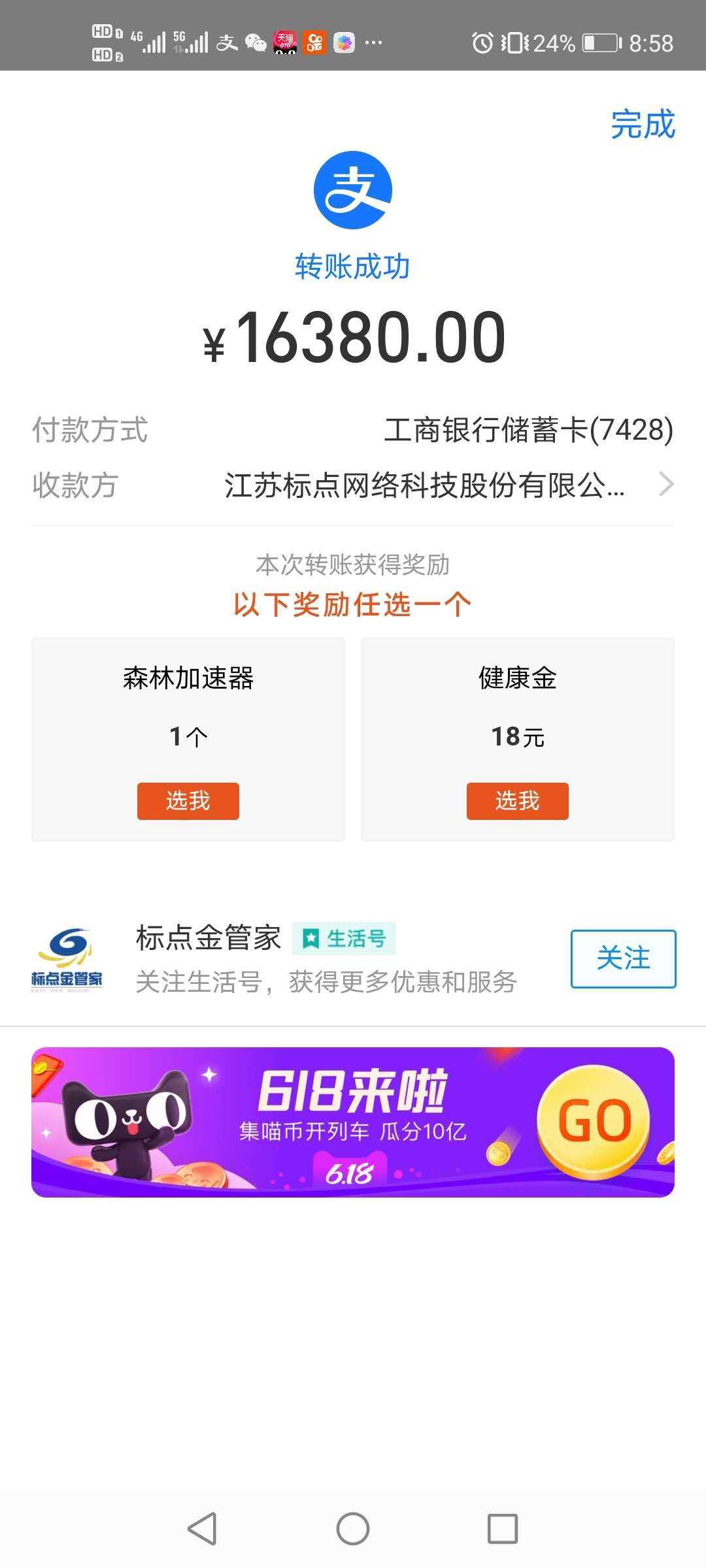Choose the 健康金 18元 reward with 选我
Image resolution: width=706 pixels, height=1568 pixels.
[x=517, y=800]
